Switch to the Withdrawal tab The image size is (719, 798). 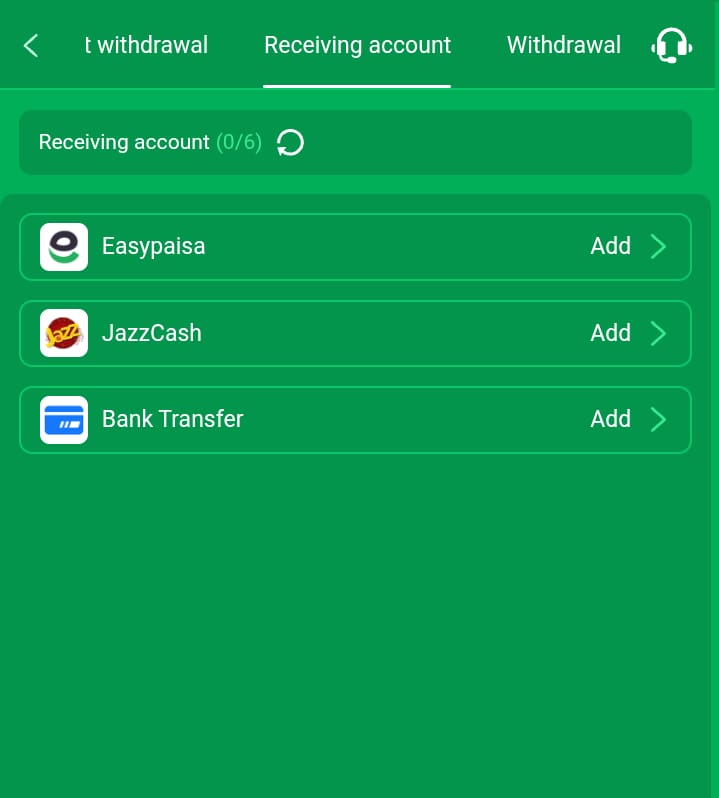563,45
